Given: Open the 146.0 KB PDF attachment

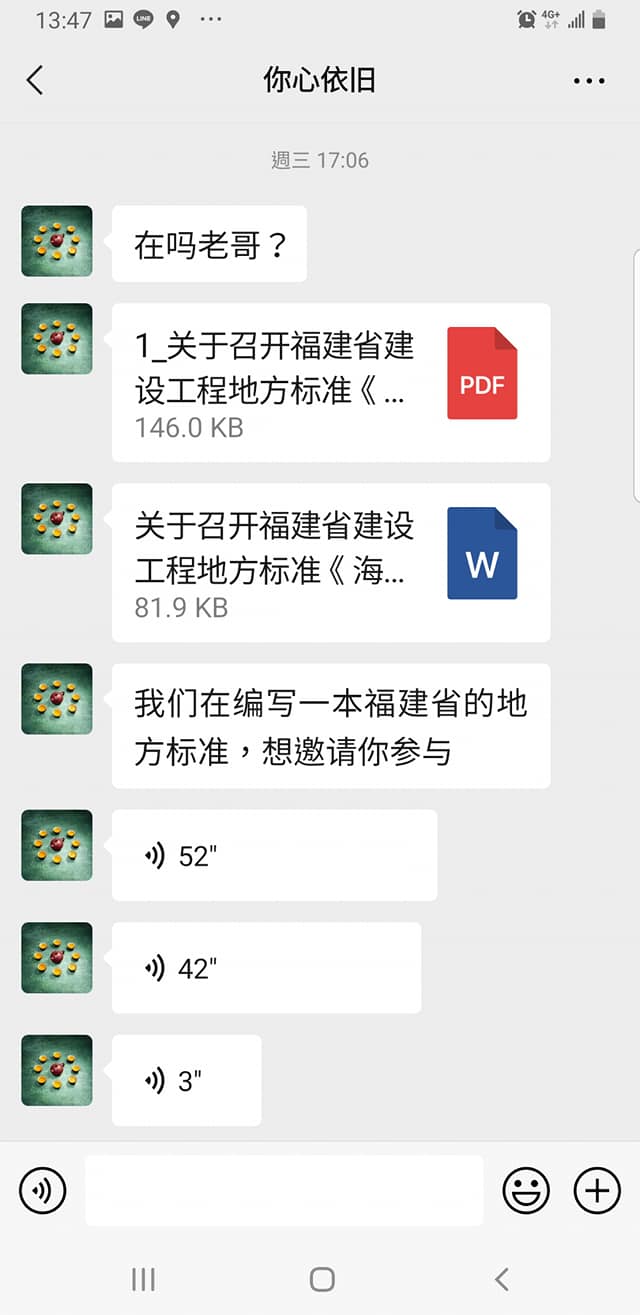Looking at the screenshot, I should tap(330, 383).
